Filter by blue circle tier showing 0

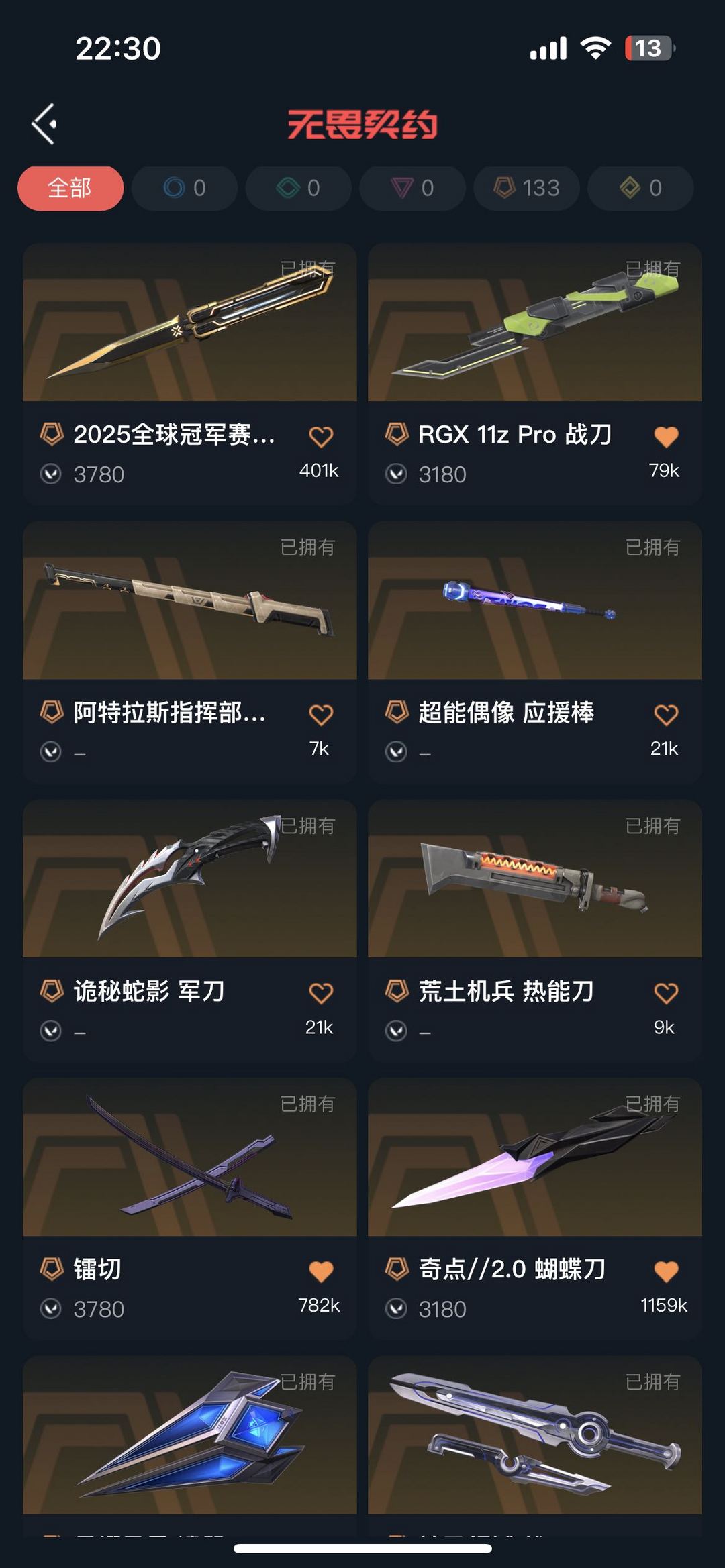pyautogui.click(x=185, y=188)
